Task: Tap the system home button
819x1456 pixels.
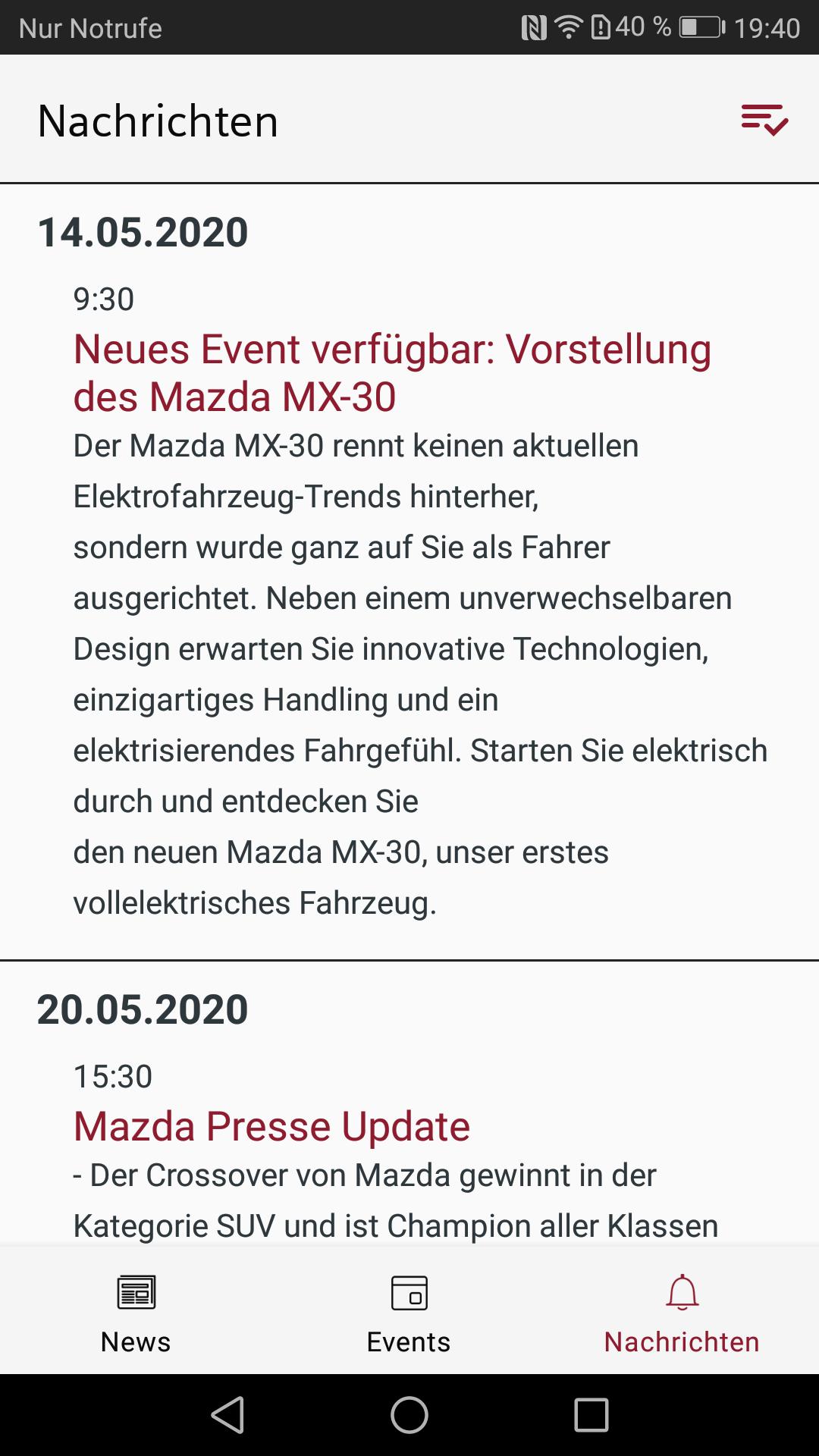Action: (x=409, y=1415)
